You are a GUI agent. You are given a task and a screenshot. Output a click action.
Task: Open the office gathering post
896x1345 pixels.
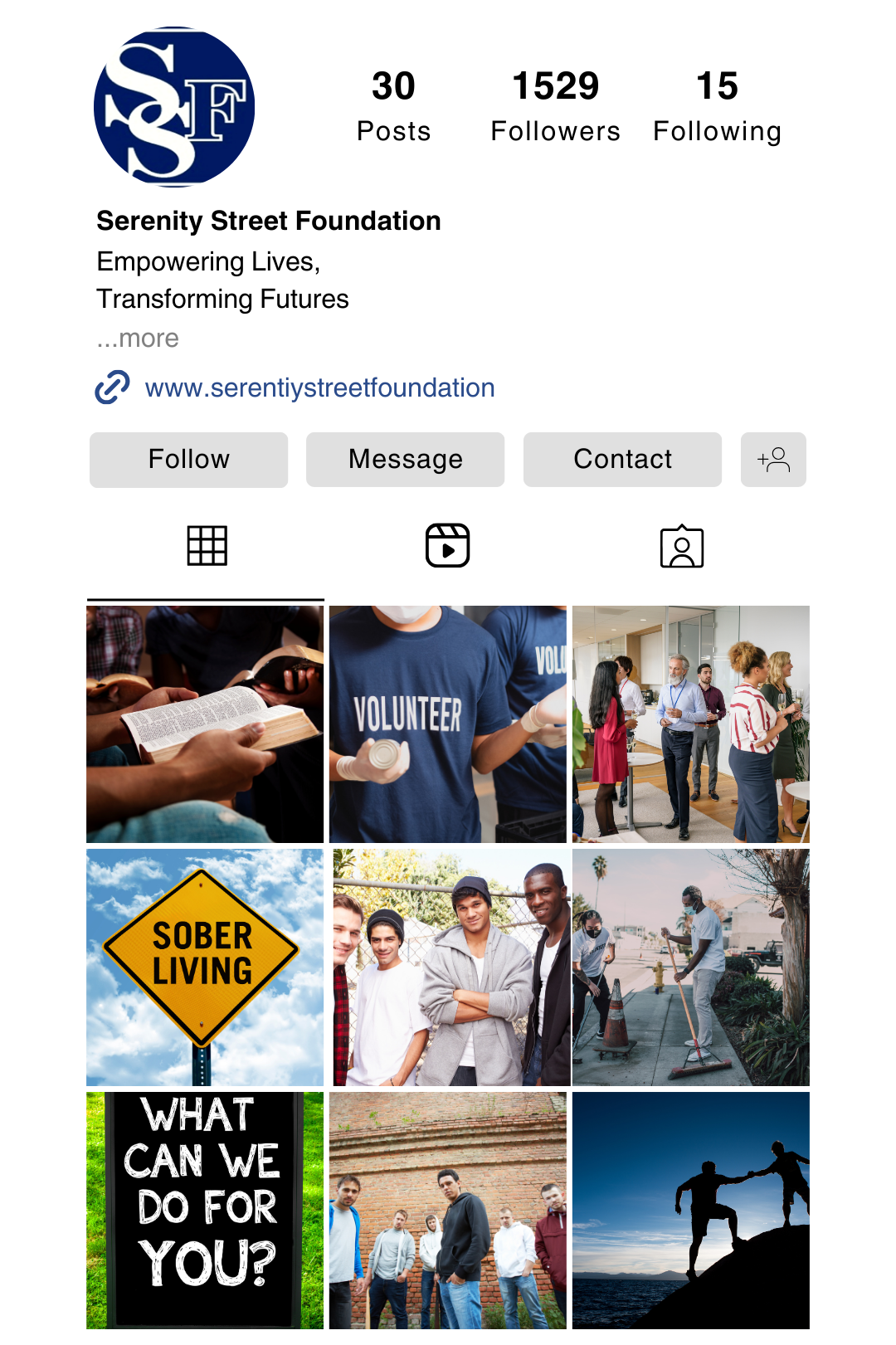coord(690,724)
